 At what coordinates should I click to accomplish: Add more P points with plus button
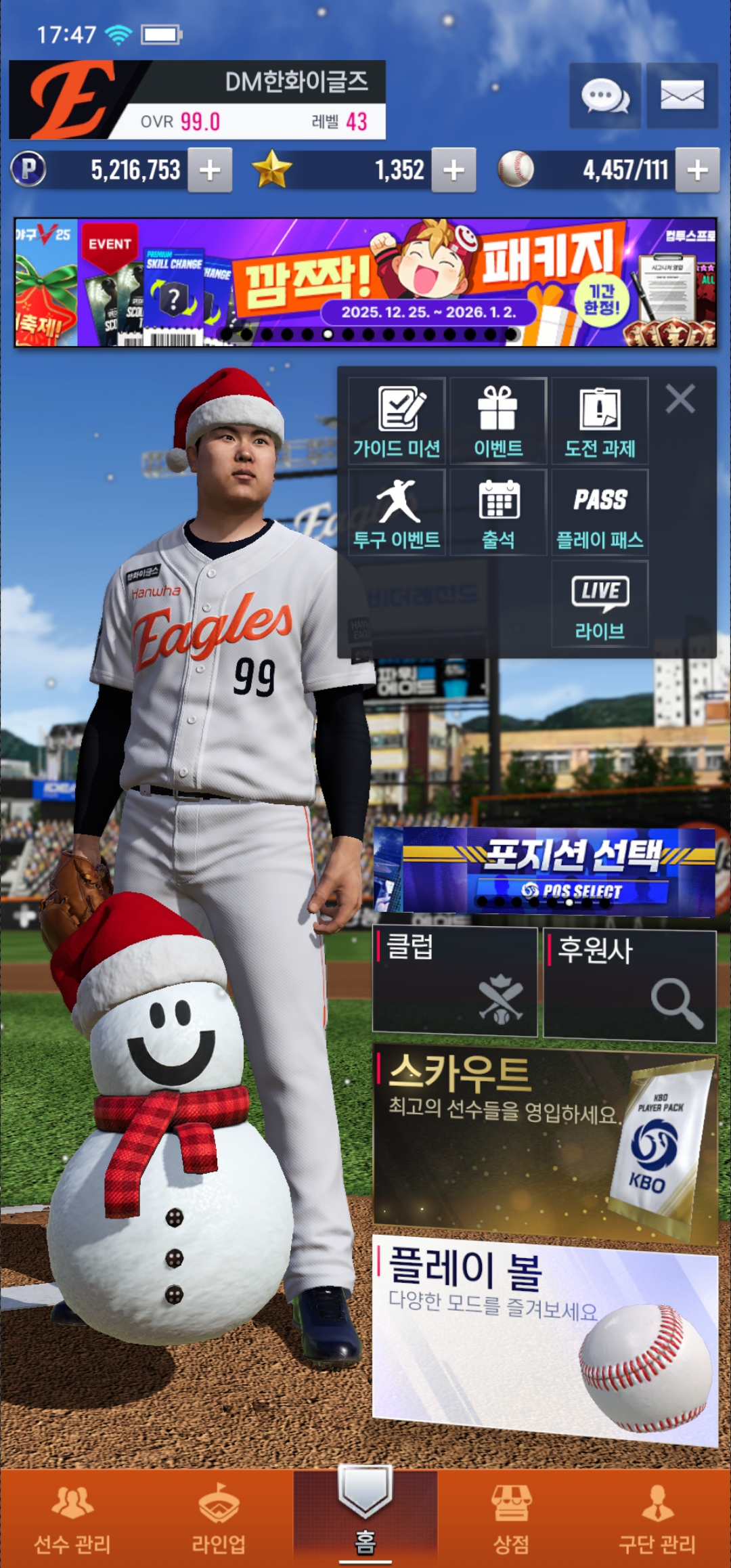pyautogui.click(x=210, y=170)
